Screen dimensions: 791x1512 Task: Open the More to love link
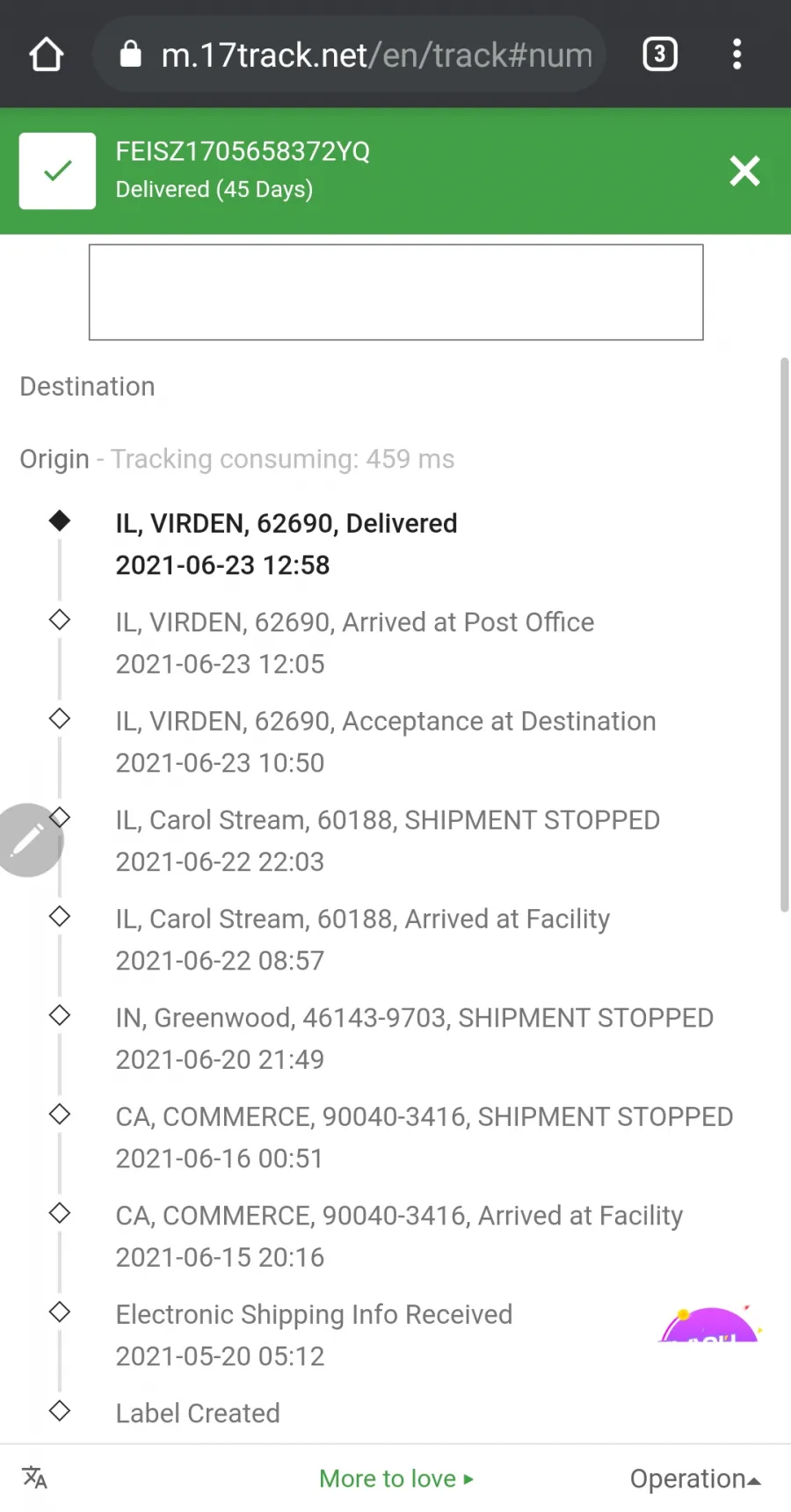pyautogui.click(x=396, y=1479)
